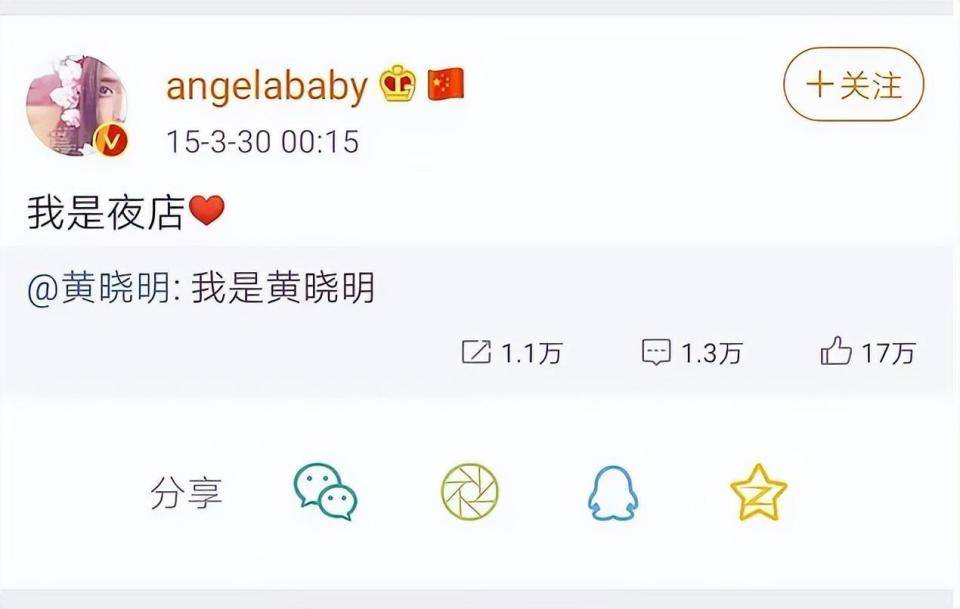
Task: Follow angelababy with the 关注 button
Action: [x=853, y=86]
